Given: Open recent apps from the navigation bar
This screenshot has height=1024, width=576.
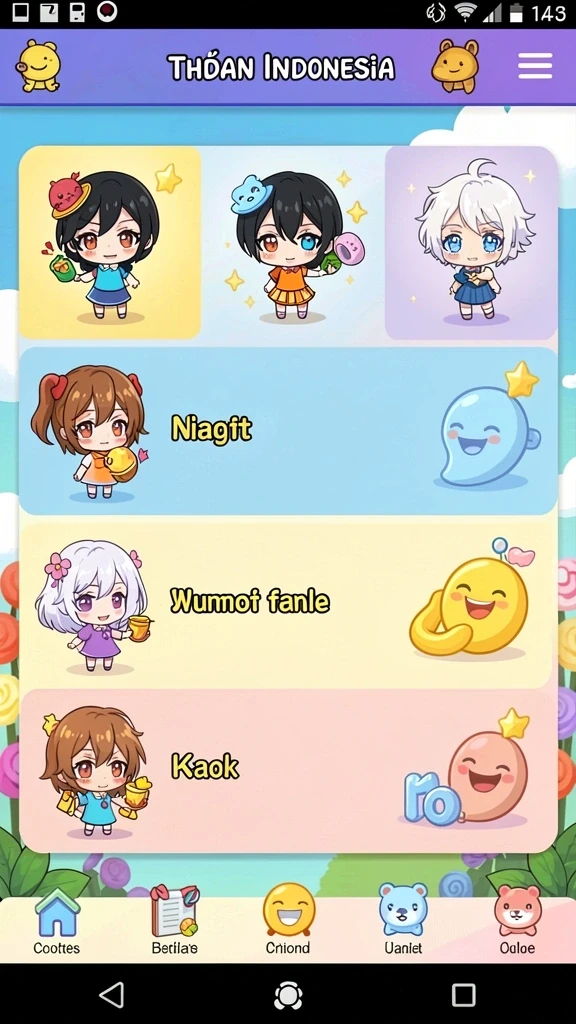Looking at the screenshot, I should coord(464,995).
